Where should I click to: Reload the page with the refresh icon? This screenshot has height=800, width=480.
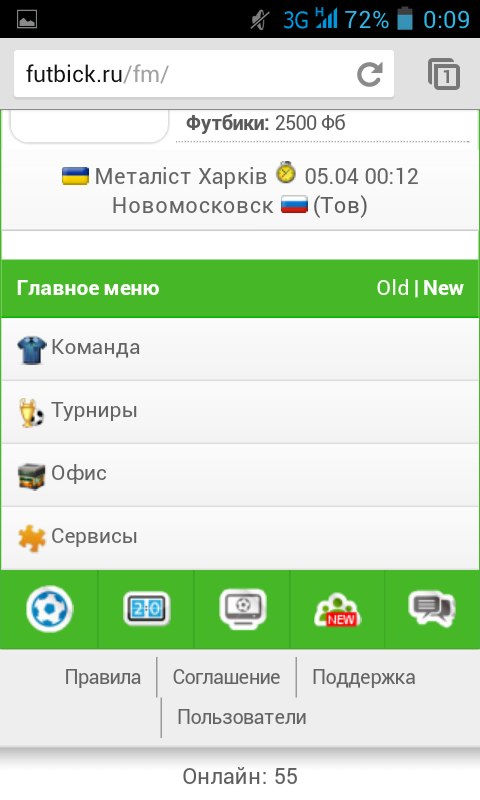coord(369,74)
